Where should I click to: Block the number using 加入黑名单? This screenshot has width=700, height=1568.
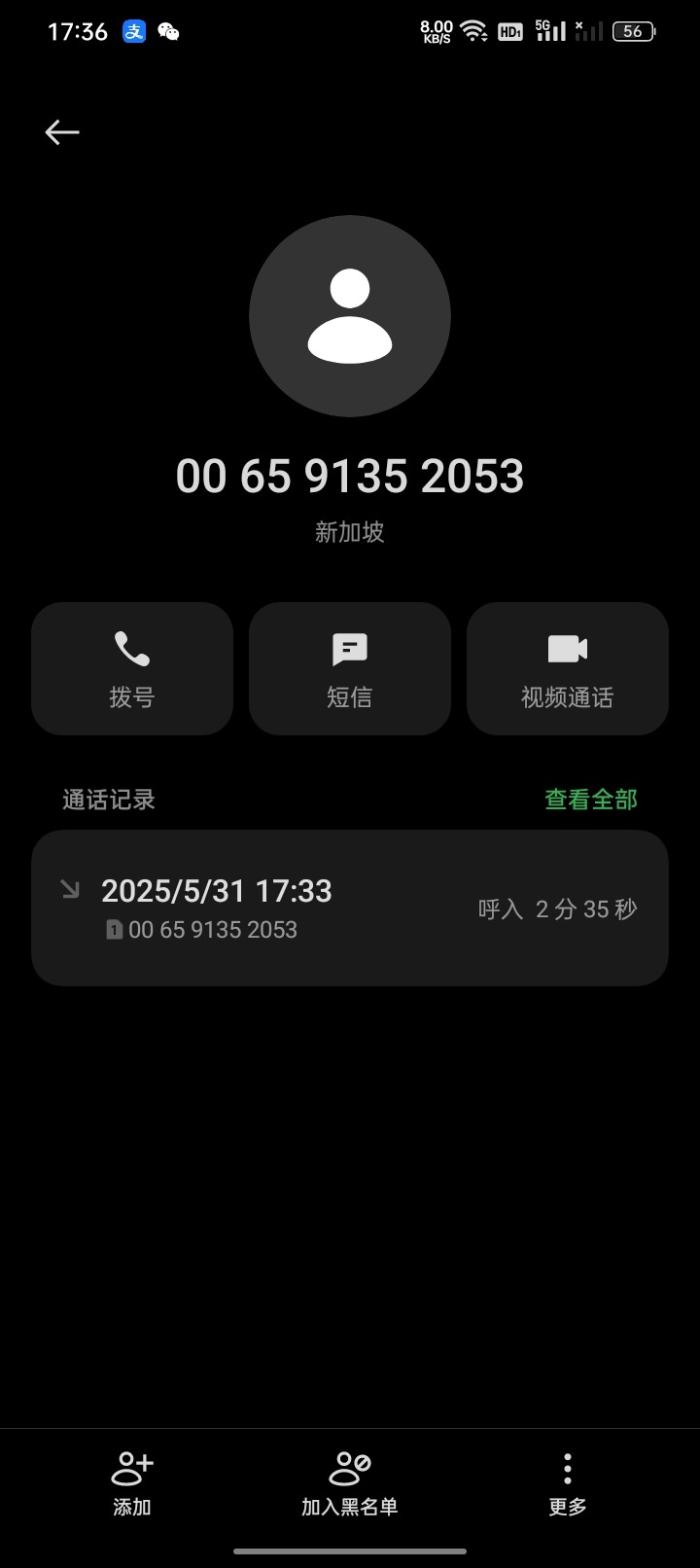pos(350,1483)
